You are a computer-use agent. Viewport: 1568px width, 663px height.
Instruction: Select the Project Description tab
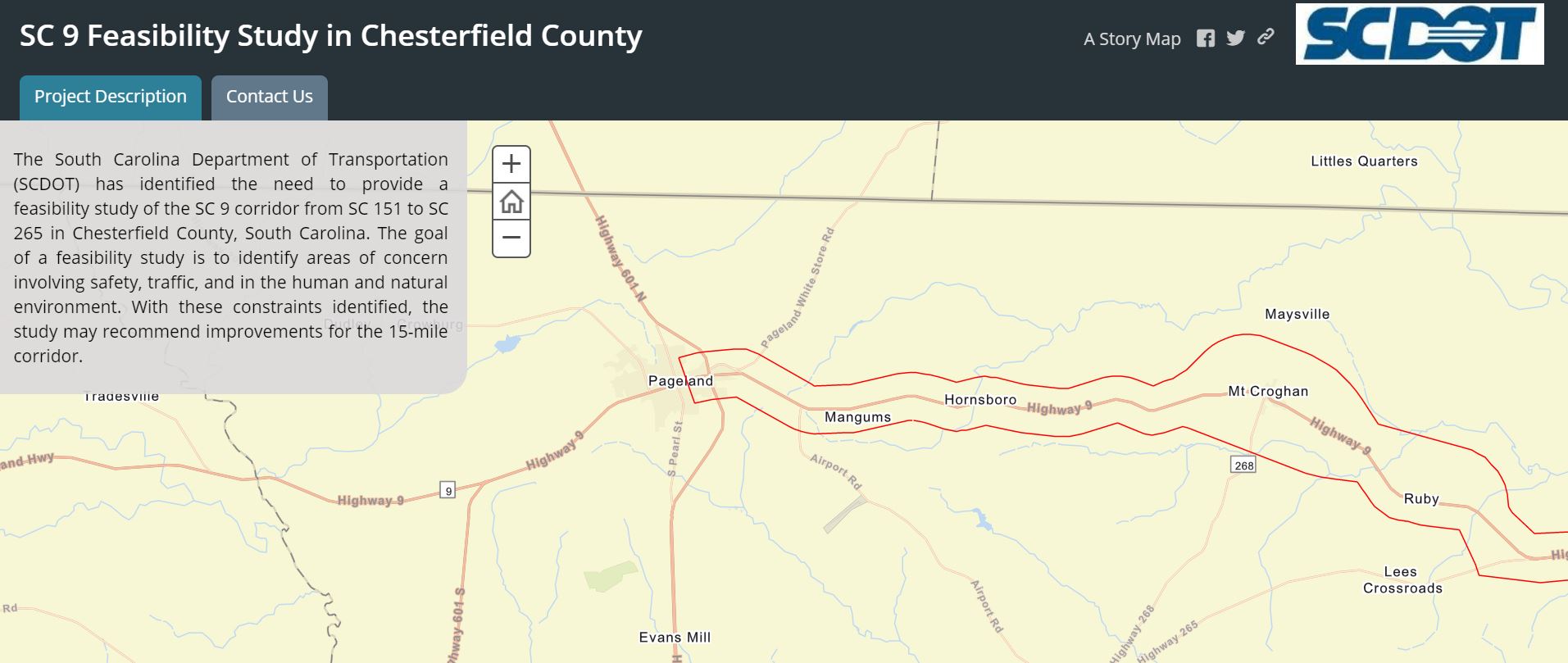(111, 97)
